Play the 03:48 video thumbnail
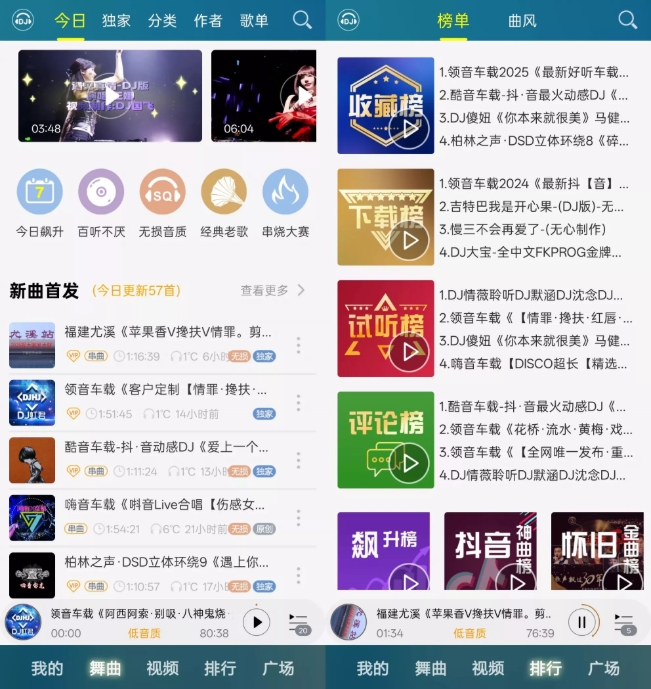 pos(110,96)
